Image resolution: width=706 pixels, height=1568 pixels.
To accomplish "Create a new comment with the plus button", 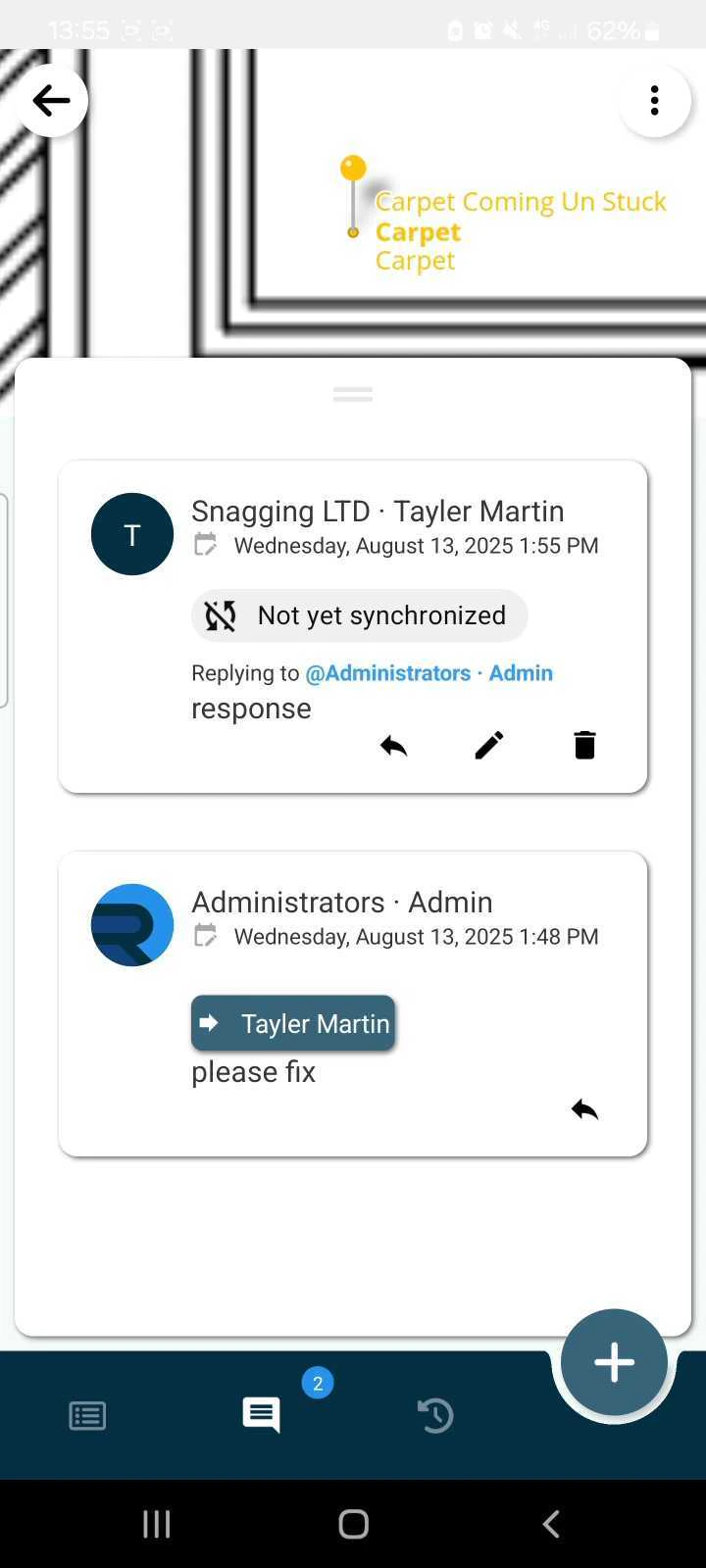I will [x=613, y=1361].
